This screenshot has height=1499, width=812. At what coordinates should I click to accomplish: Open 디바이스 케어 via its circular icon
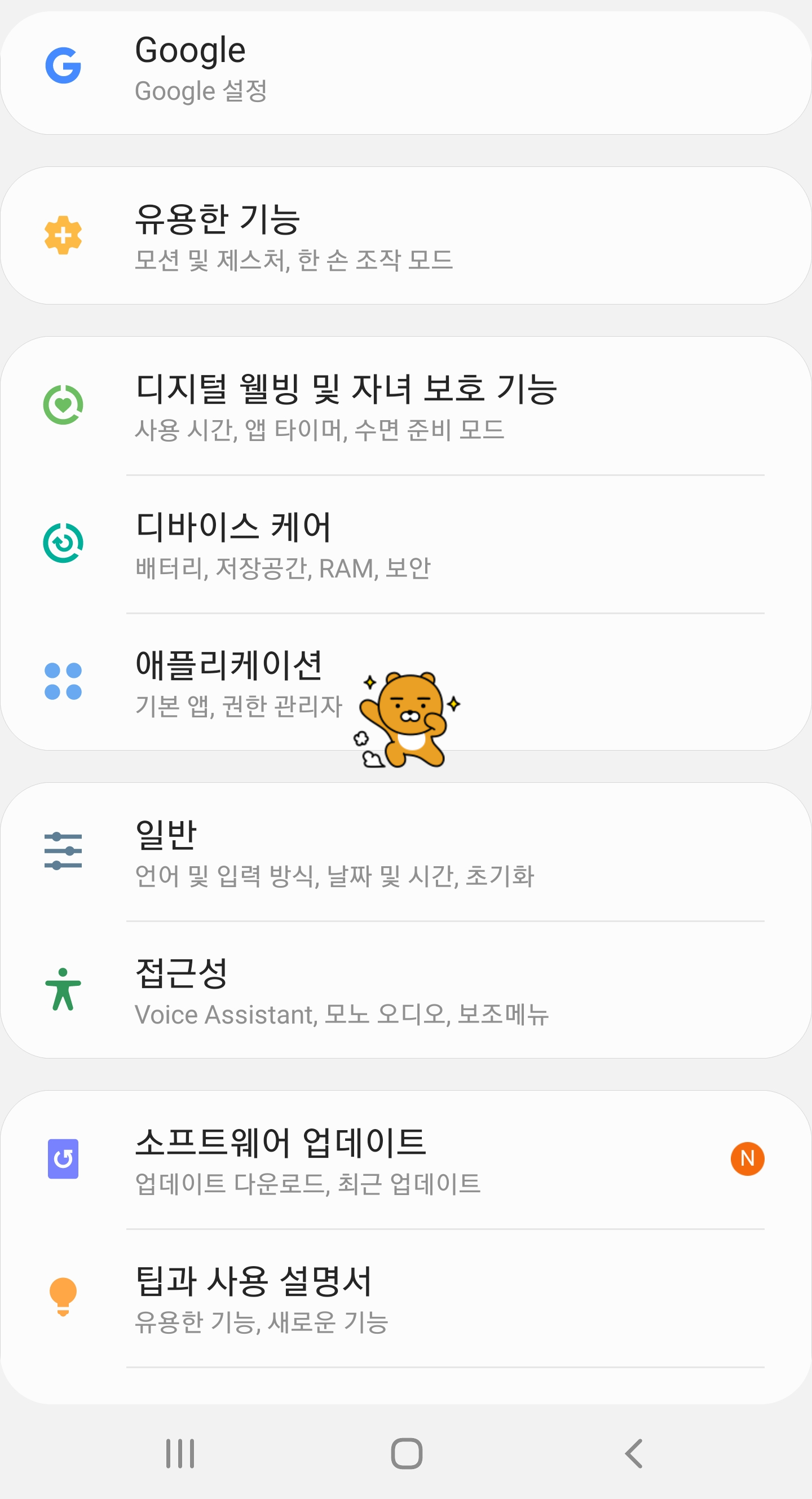[x=62, y=541]
